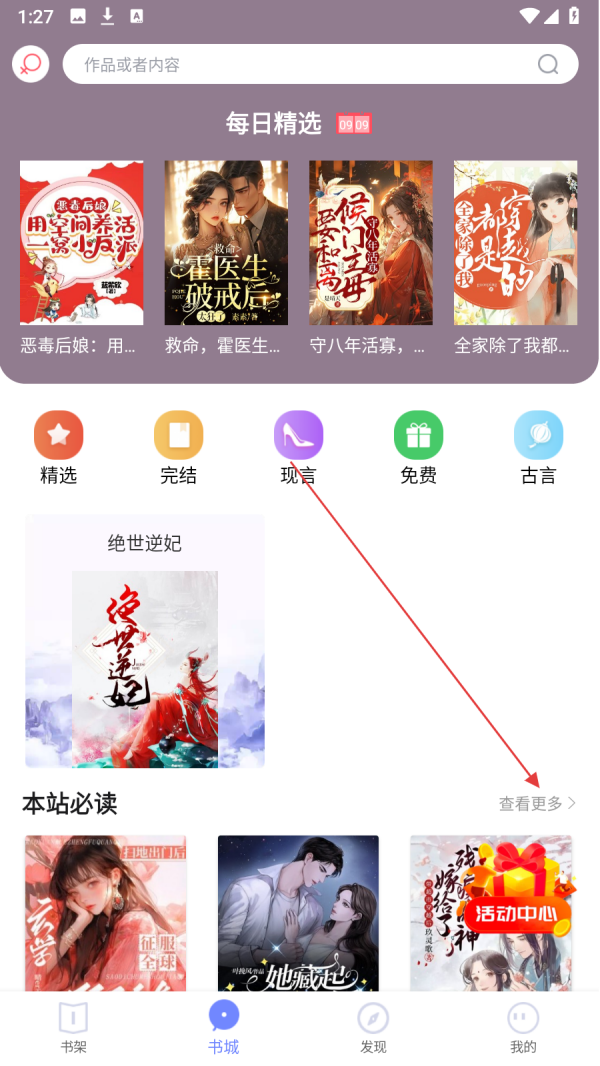
Task: Open the 完结 category
Action: (x=178, y=447)
